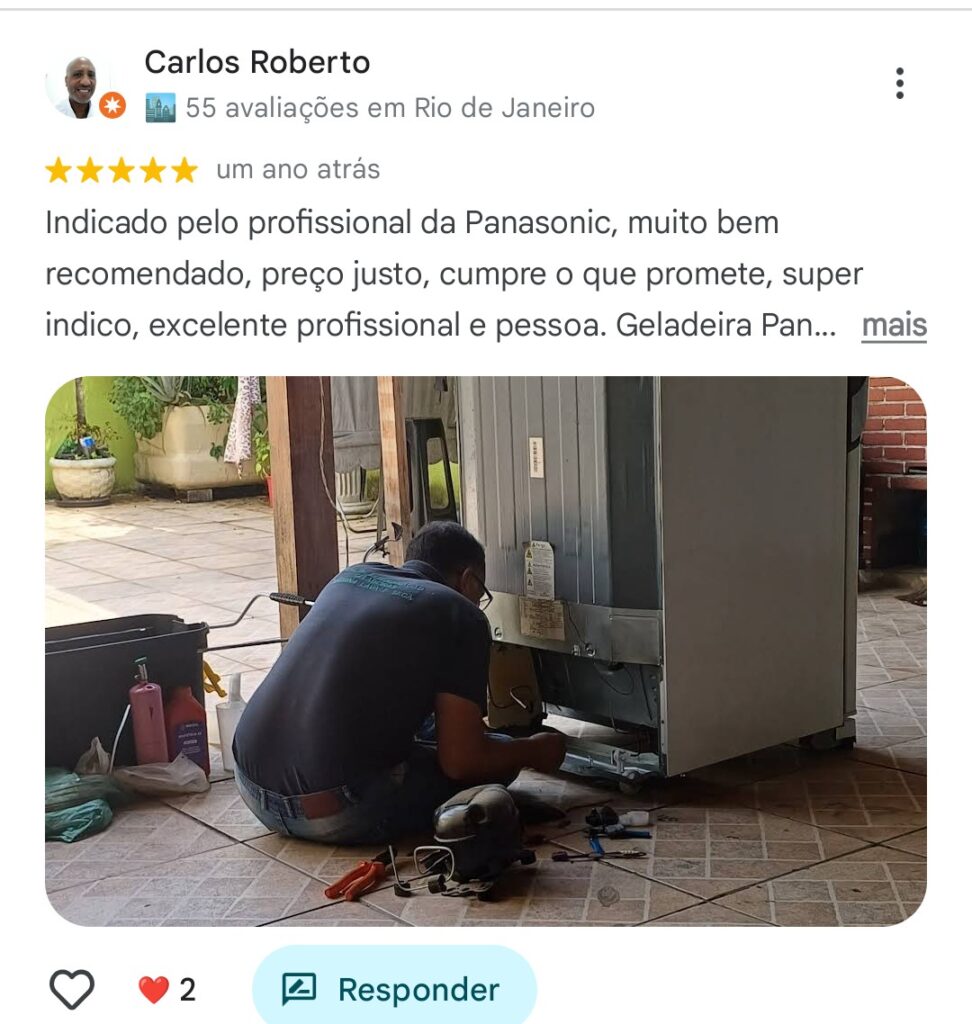Screen dimensions: 972x1024
Task: Expand the review text with "mais"
Action: [x=893, y=325]
